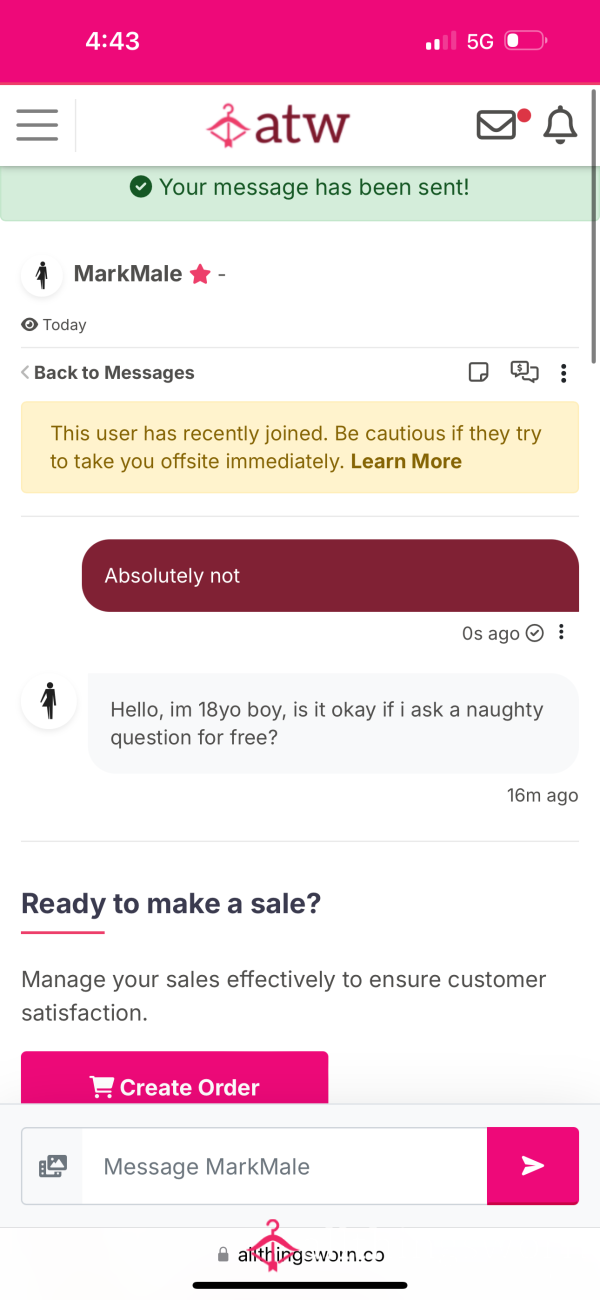Focus the Message MarkMale text field
This screenshot has width=600, height=1300.
(285, 1166)
